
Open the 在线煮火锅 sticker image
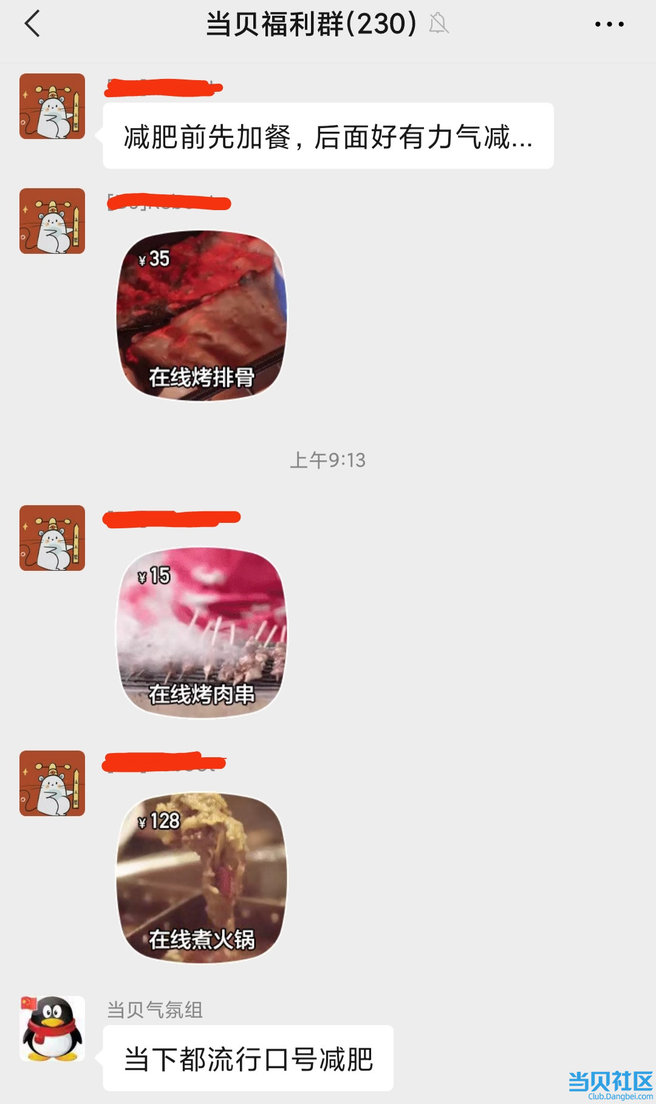[x=202, y=877]
